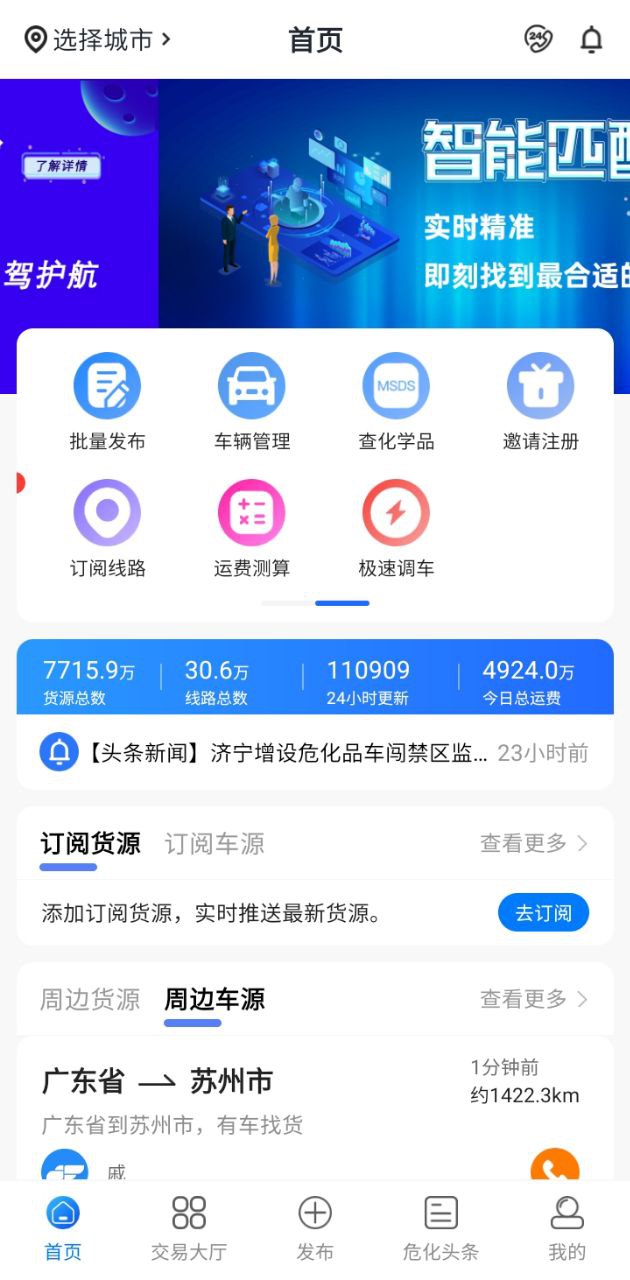Switch to the 周边货源 tab
Viewport: 630px width, 1280px height.
coord(90,999)
